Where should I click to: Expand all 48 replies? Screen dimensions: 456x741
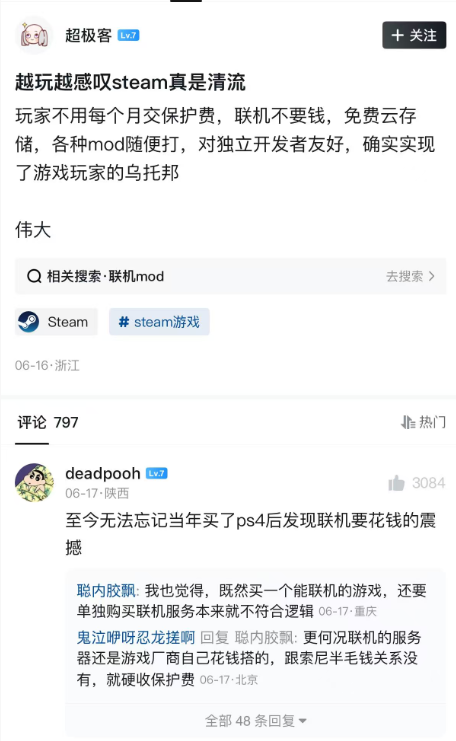point(256,721)
